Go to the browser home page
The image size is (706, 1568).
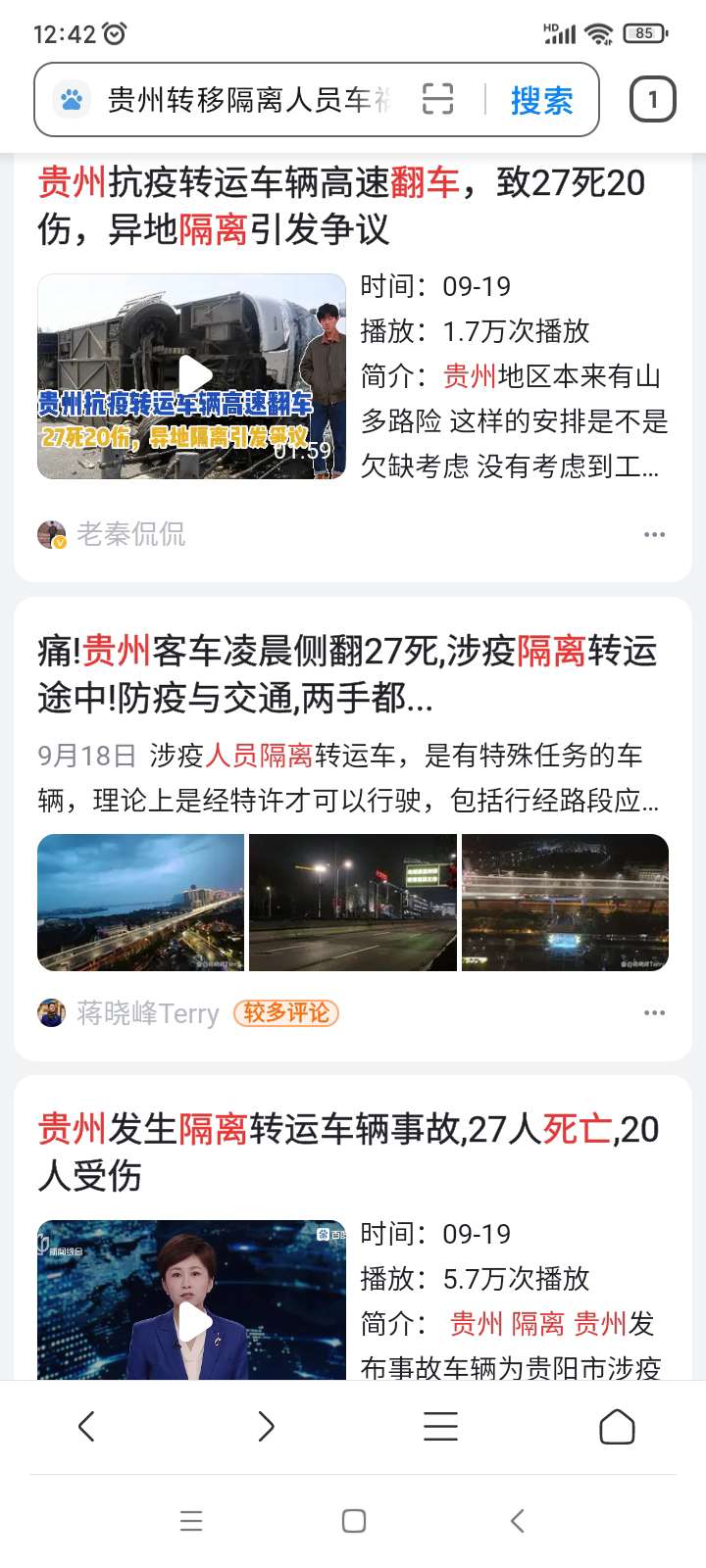pos(617,1427)
